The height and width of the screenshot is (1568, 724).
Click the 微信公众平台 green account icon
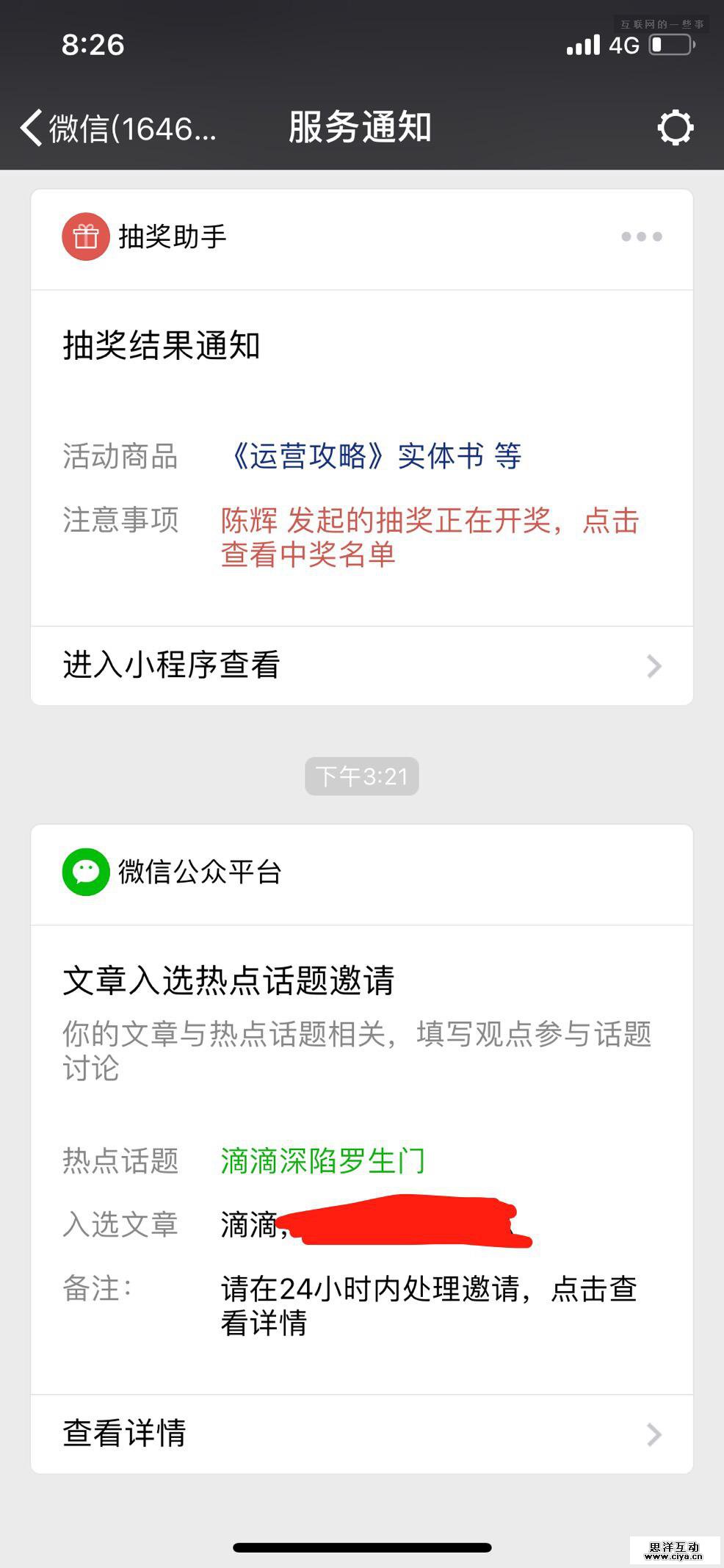pyautogui.click(x=86, y=872)
